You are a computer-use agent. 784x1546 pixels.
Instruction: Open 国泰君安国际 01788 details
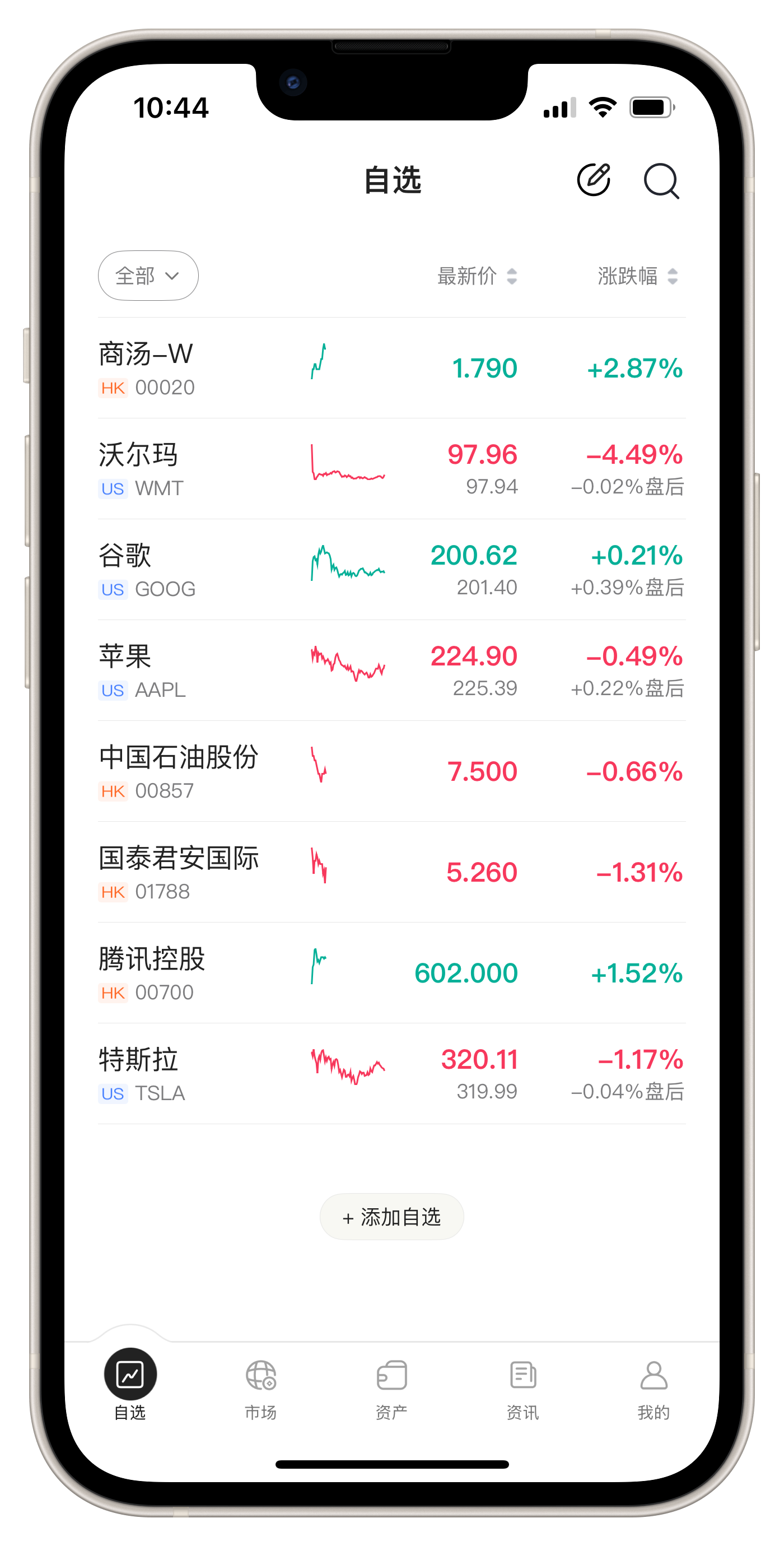point(391,872)
